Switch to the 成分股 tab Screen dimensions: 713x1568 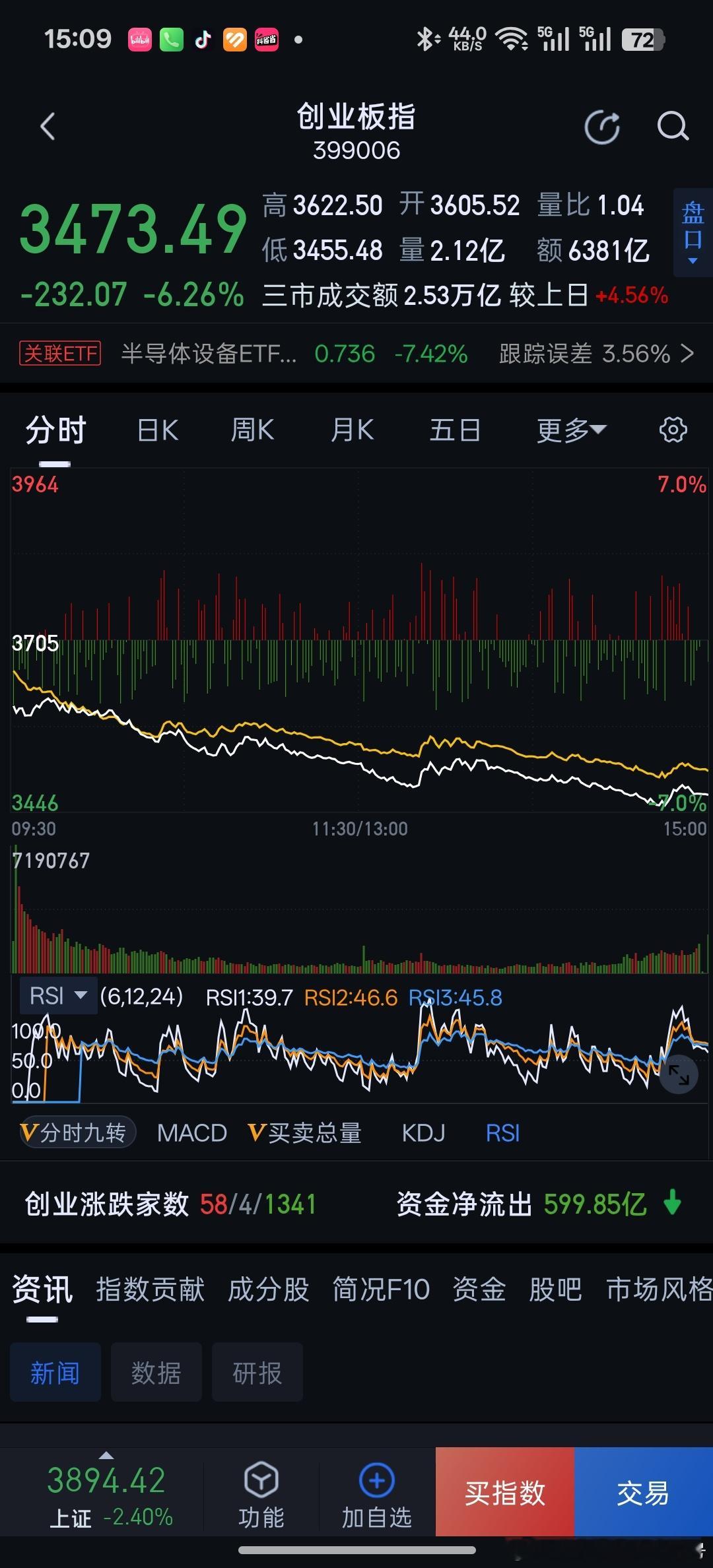click(x=268, y=1289)
